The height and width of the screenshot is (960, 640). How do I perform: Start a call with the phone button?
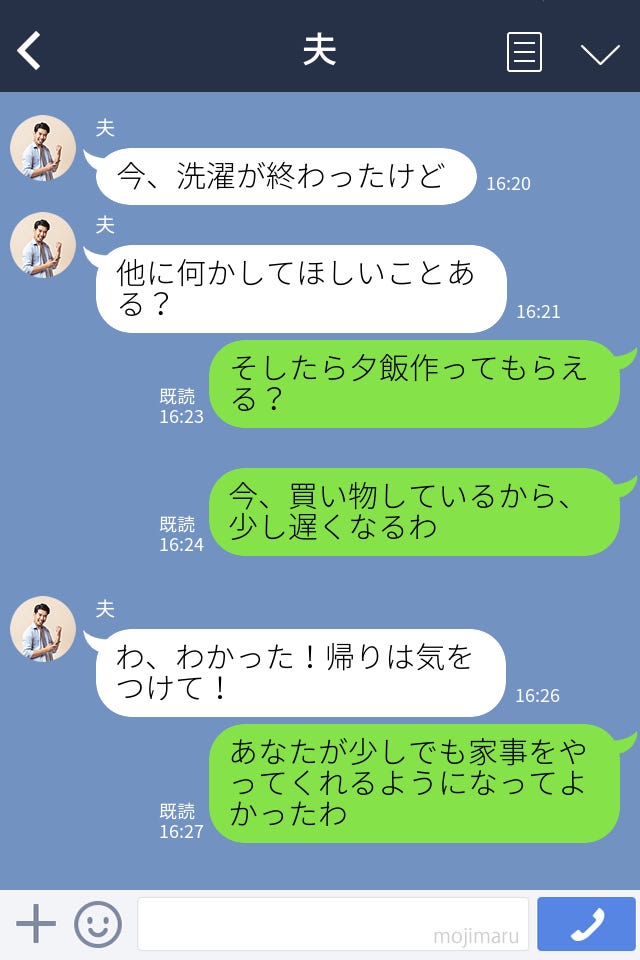point(586,924)
